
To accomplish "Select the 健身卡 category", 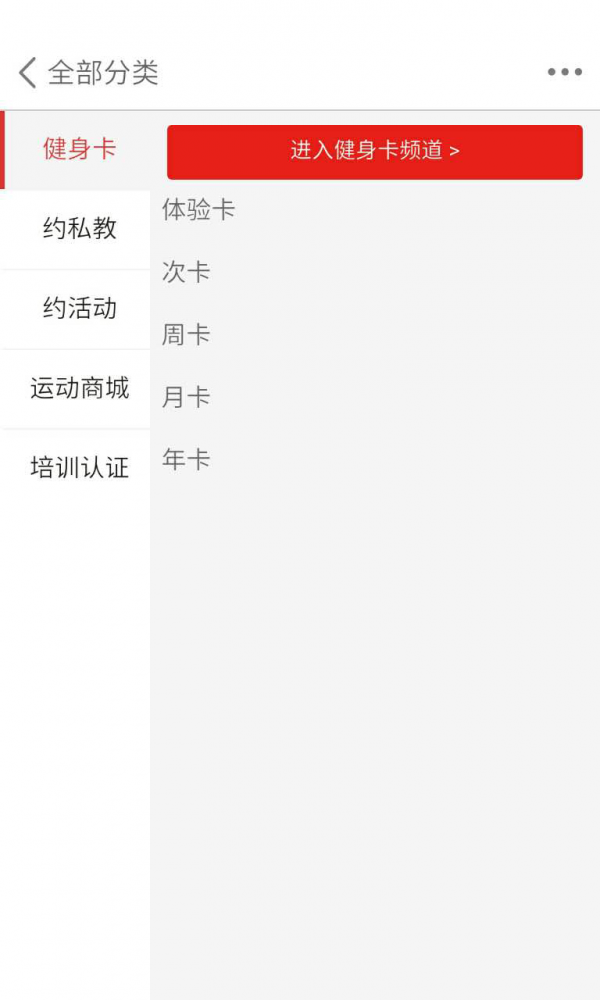I will point(78,150).
